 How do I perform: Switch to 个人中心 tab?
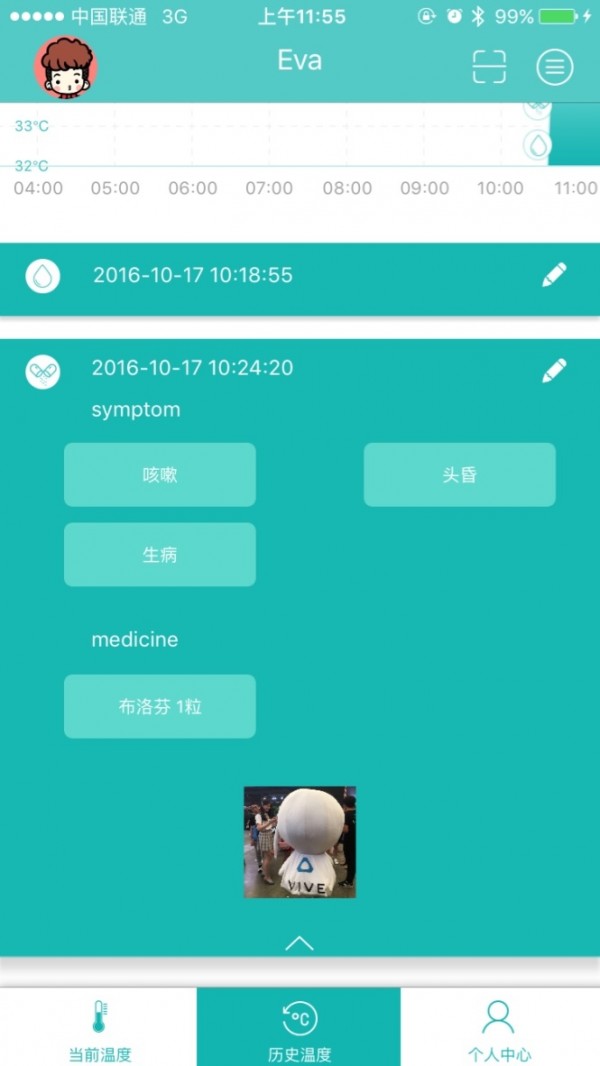click(499, 1028)
